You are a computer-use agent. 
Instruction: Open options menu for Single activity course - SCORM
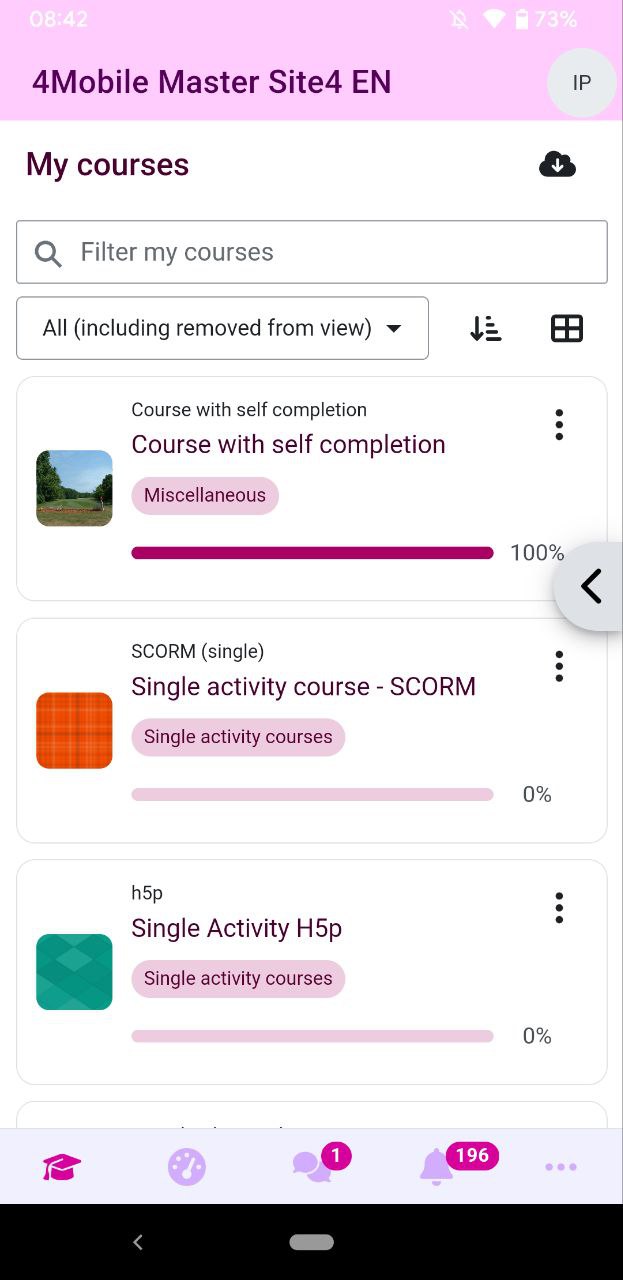[559, 666]
